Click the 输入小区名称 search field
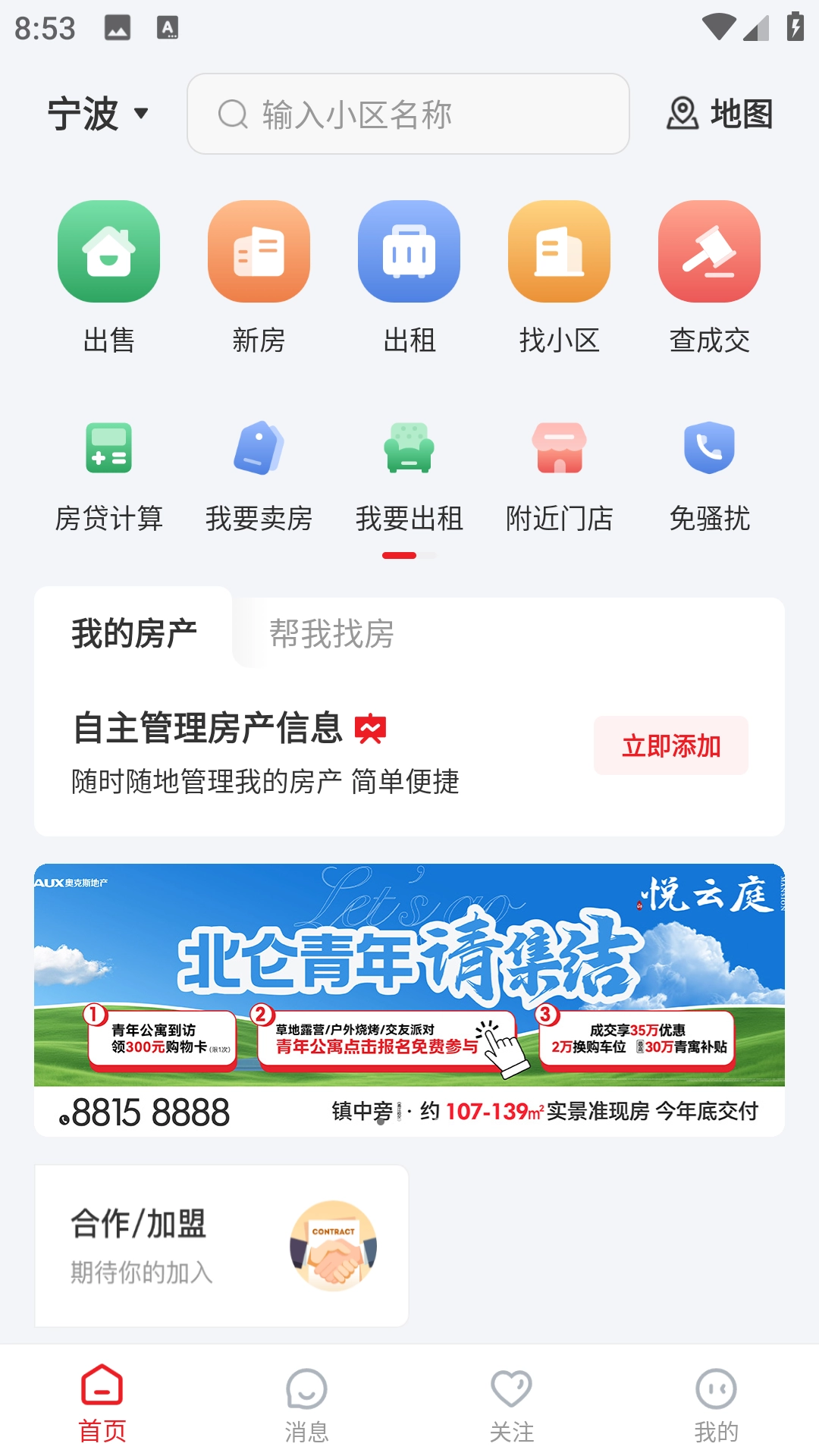The width and height of the screenshot is (819, 1456). click(x=409, y=113)
